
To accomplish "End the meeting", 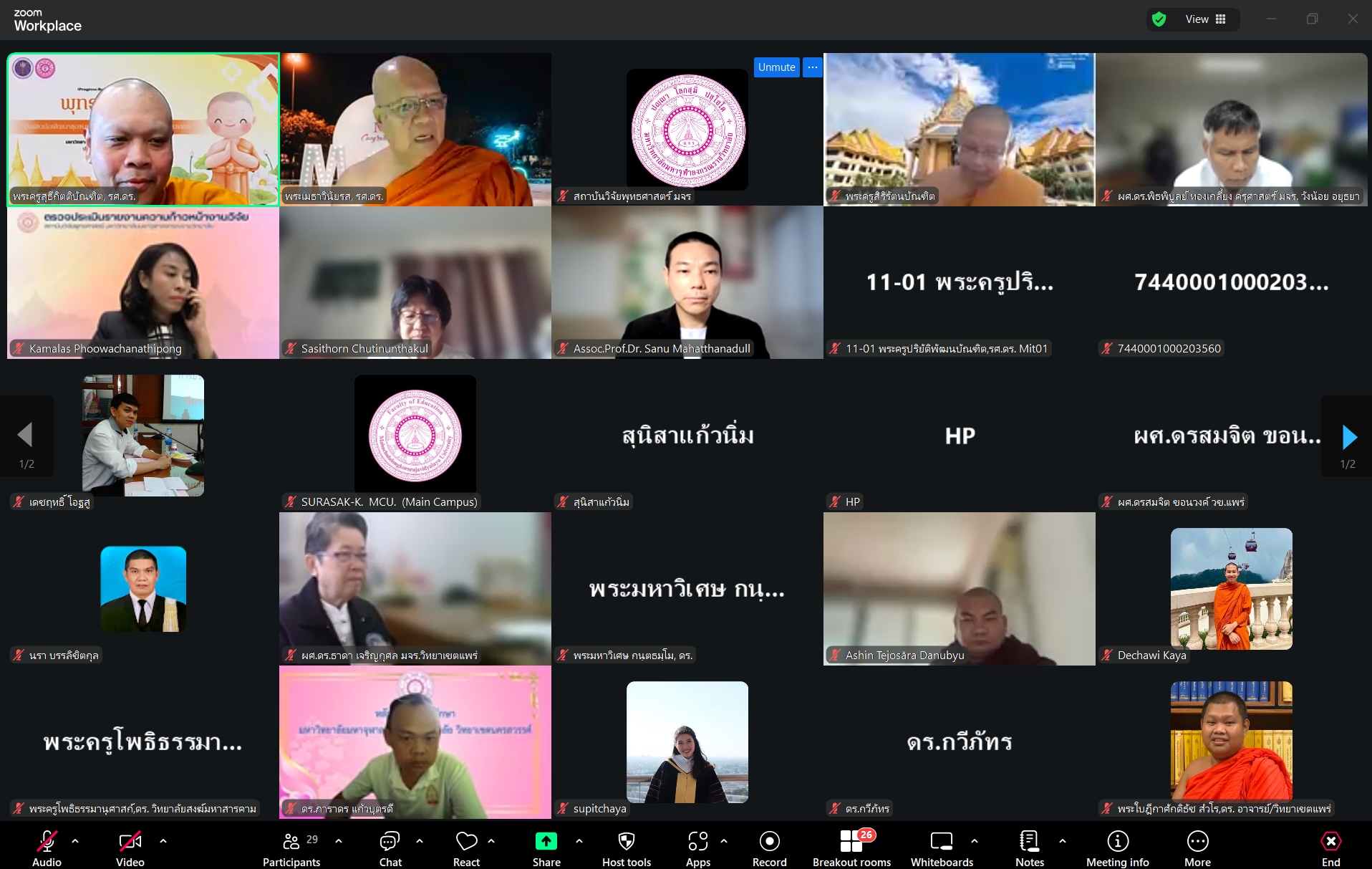I will [x=1330, y=847].
